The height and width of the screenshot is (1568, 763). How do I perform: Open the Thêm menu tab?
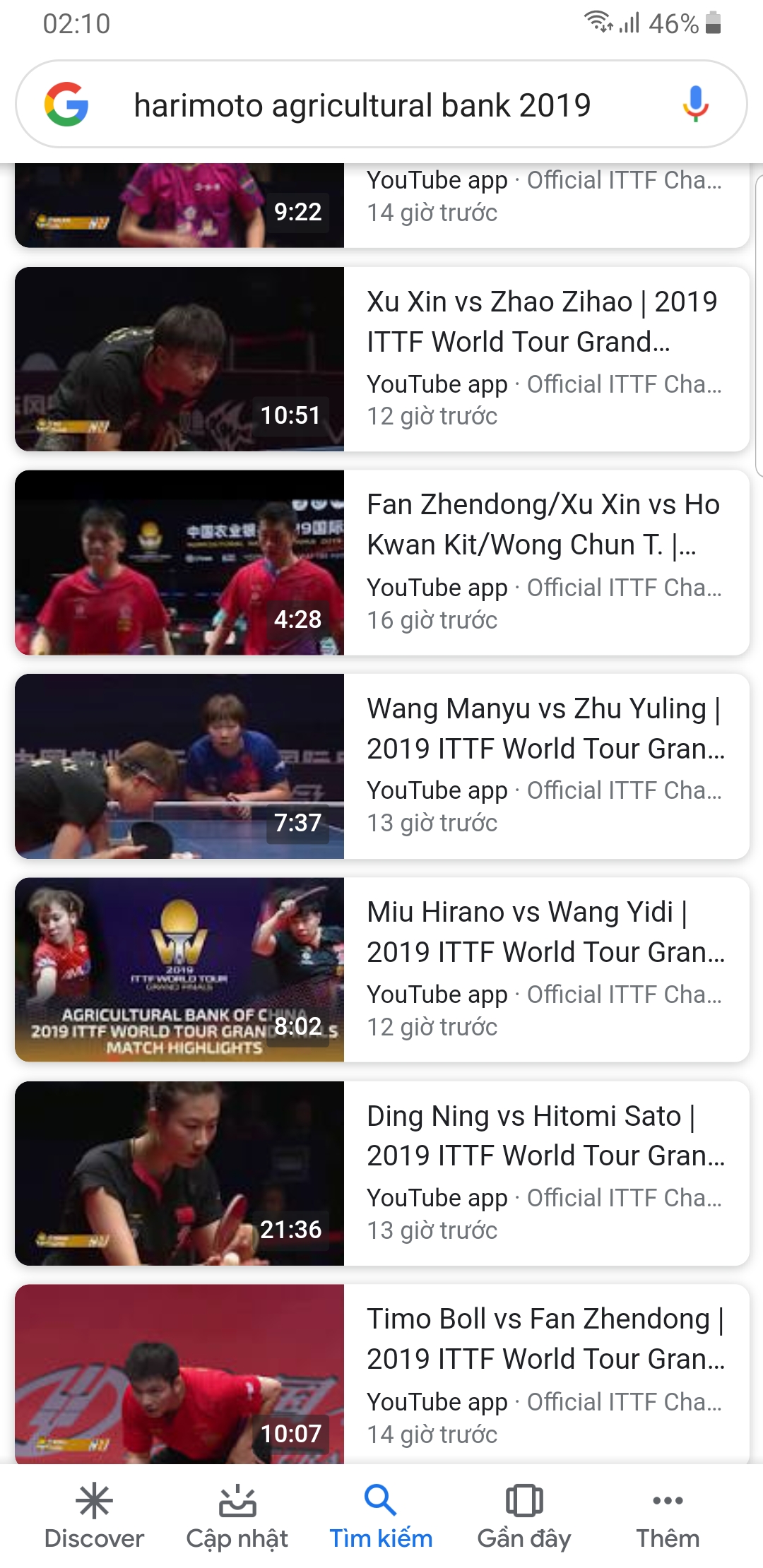click(668, 1516)
